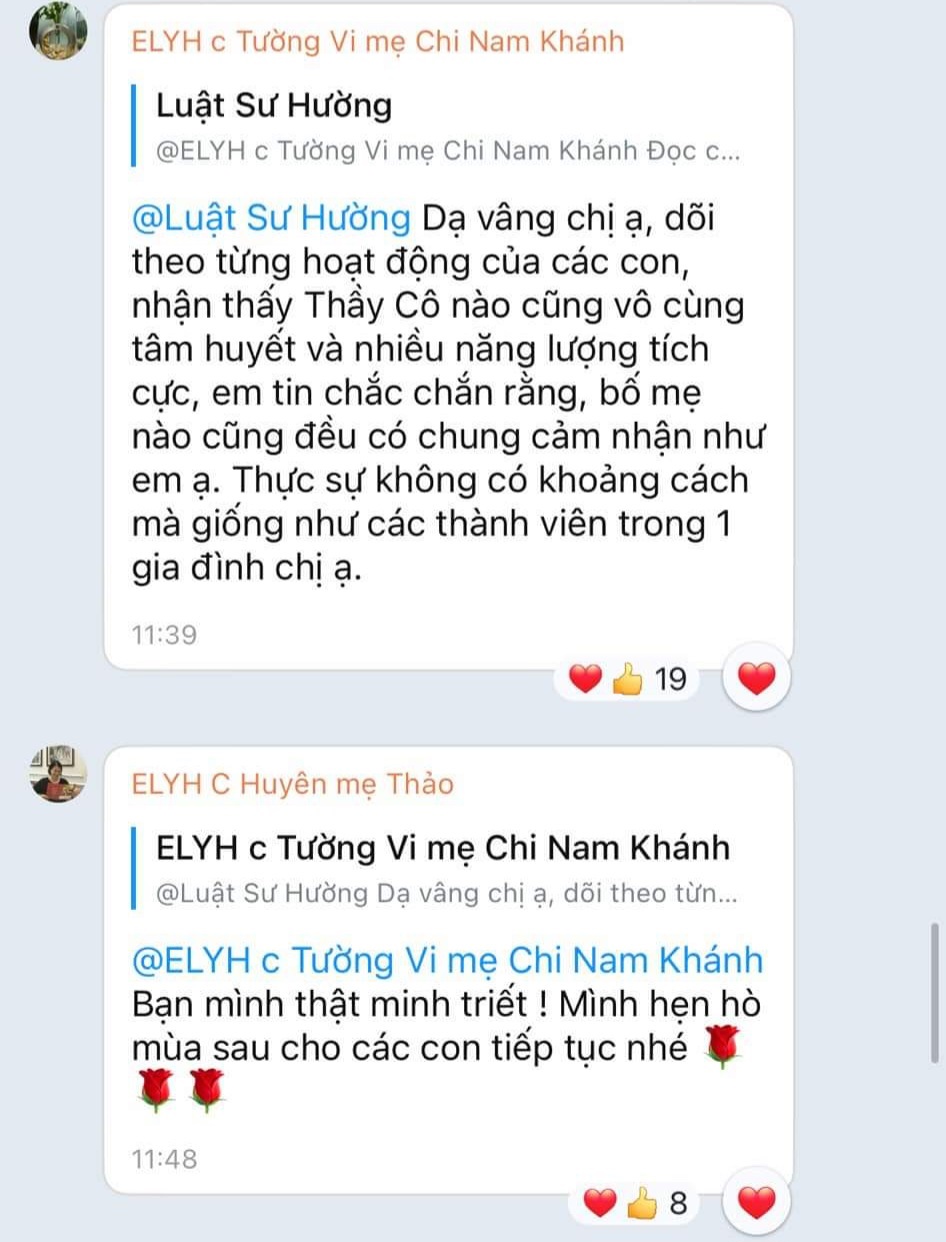Open sender name ELYH C Huyền mẹ Thảo
Screen dimensions: 946x1242
coord(292,783)
